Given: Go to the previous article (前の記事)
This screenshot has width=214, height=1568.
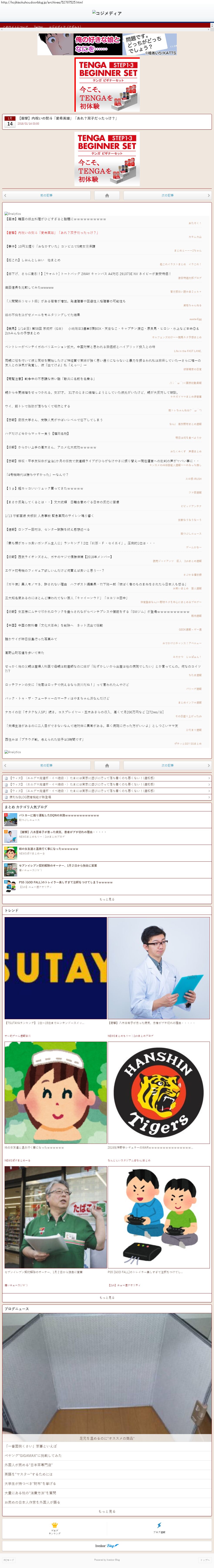Looking at the screenshot, I should (46, 195).
